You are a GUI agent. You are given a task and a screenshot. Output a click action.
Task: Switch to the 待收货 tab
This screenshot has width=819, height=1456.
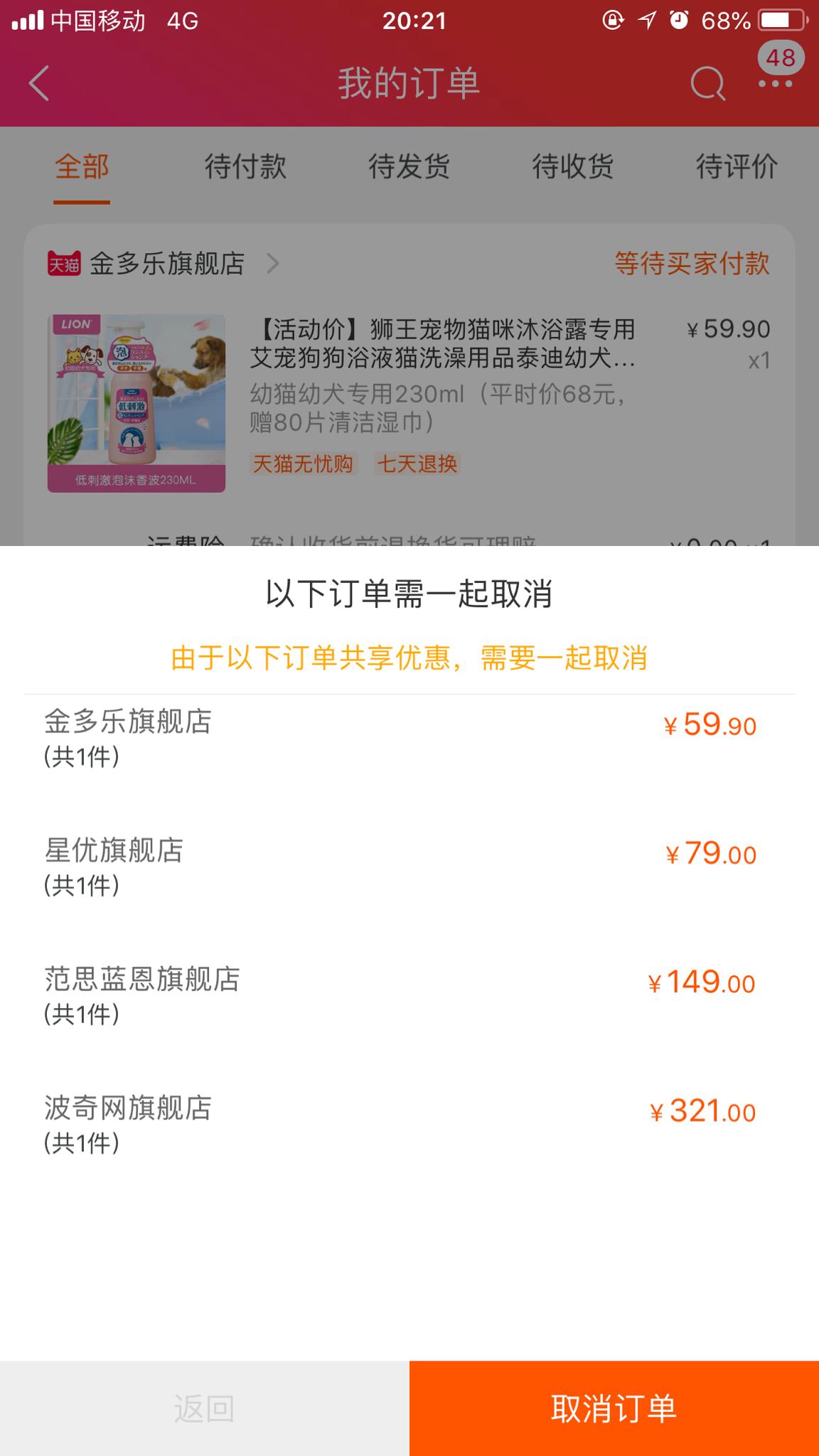click(572, 167)
